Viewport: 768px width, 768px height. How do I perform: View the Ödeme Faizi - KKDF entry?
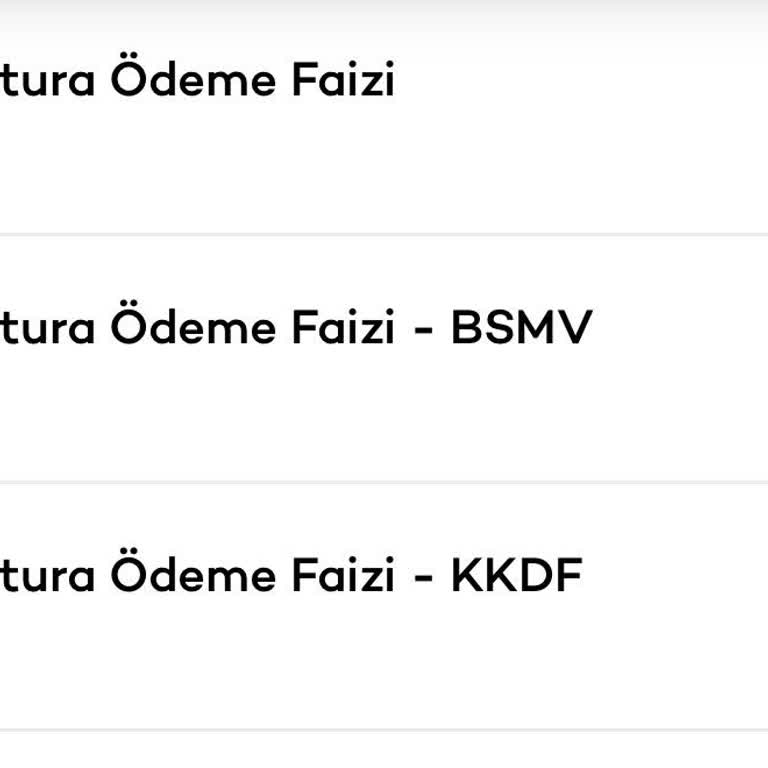[290, 576]
